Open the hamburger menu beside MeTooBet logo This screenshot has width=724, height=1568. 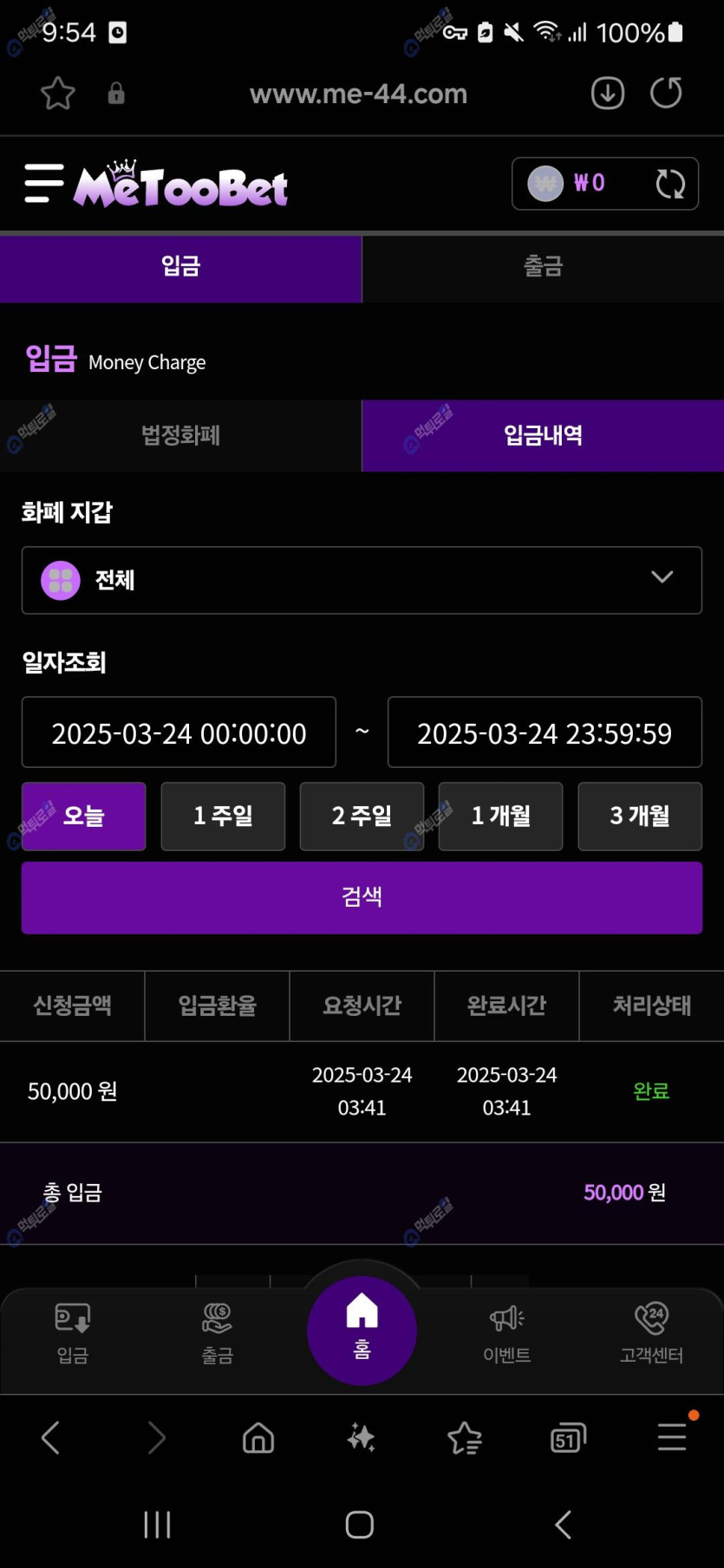tap(43, 183)
